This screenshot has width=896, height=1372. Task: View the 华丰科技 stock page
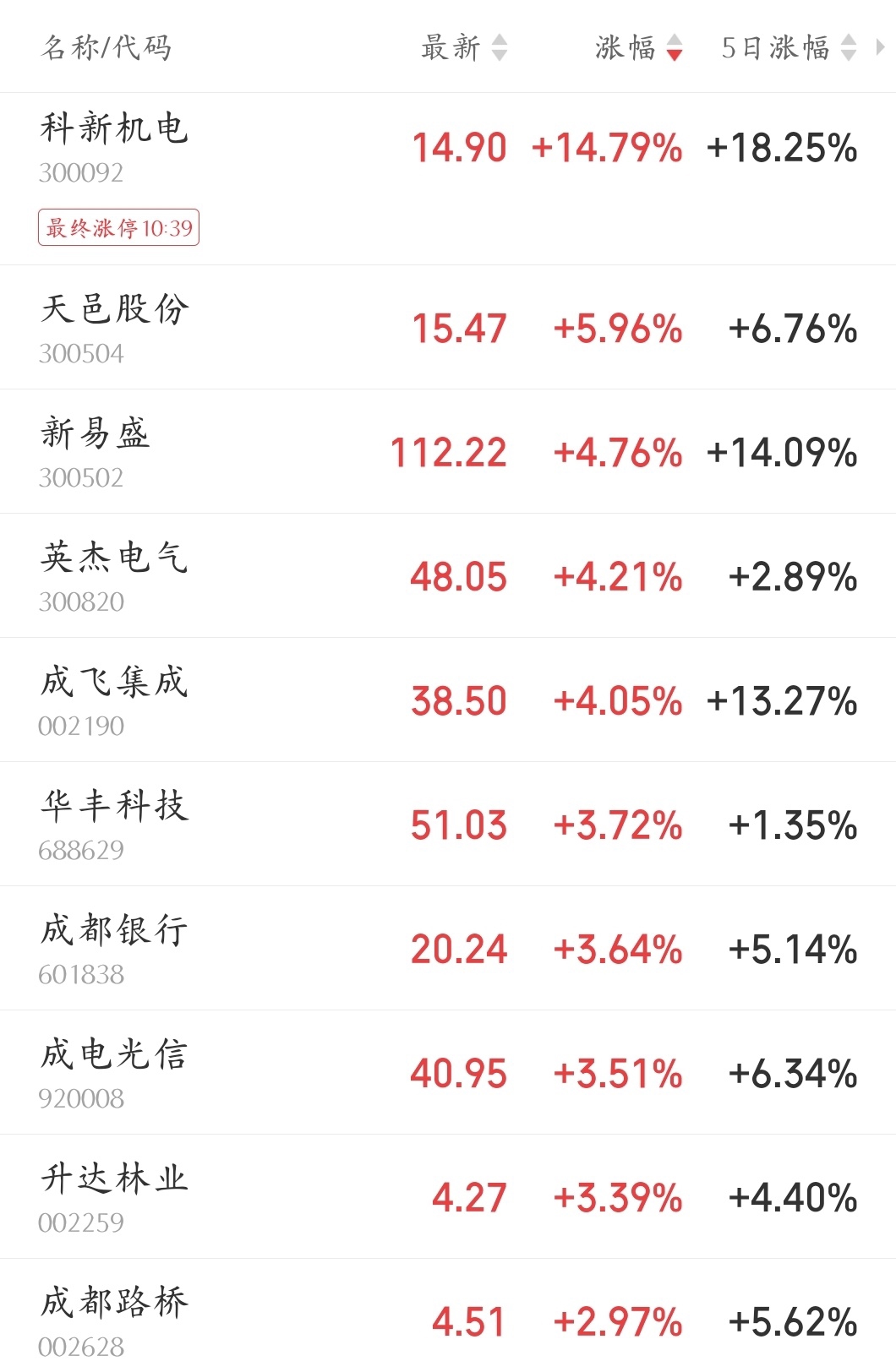[x=114, y=807]
